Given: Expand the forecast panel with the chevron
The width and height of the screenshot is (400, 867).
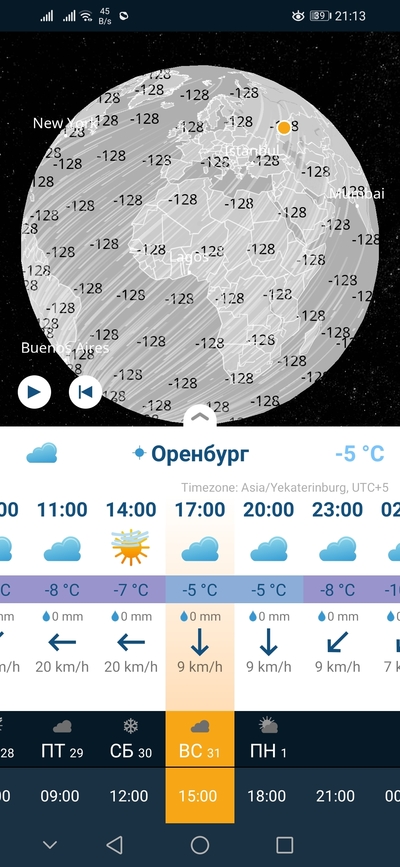Looking at the screenshot, I should coord(200,417).
